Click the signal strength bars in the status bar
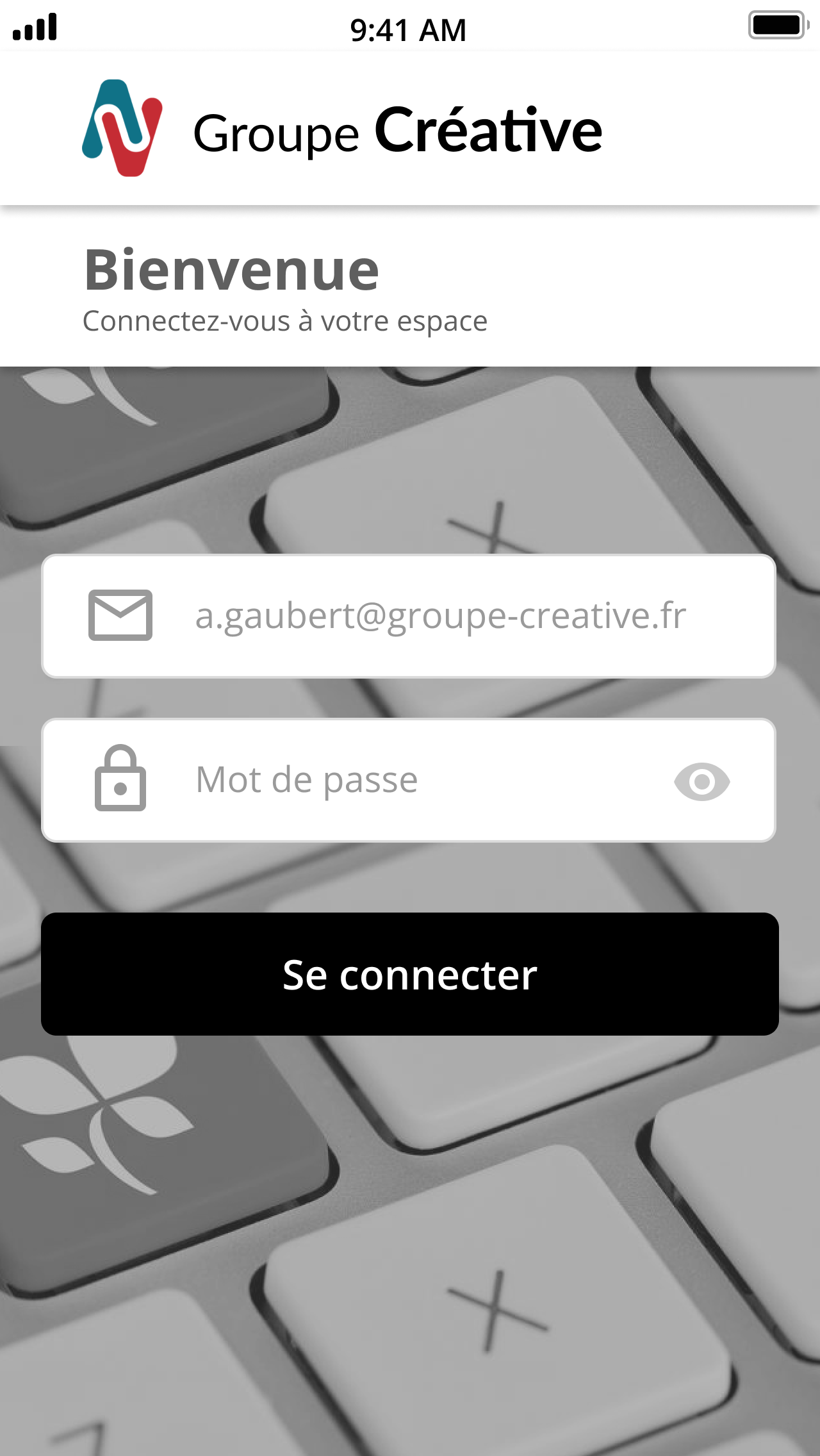This screenshot has width=820, height=1456. (x=33, y=26)
